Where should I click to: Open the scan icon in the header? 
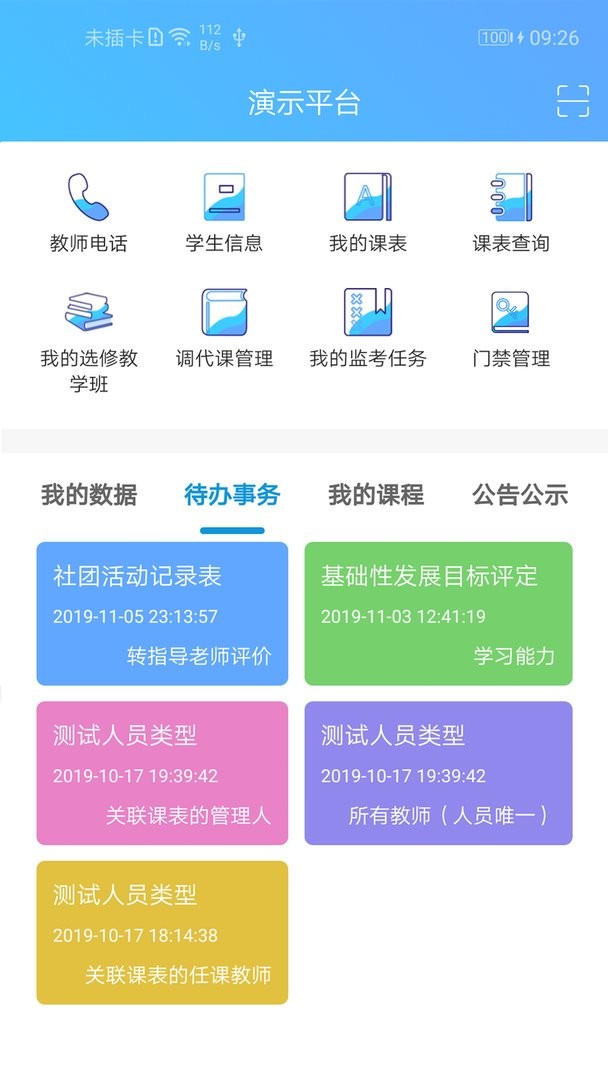(573, 102)
